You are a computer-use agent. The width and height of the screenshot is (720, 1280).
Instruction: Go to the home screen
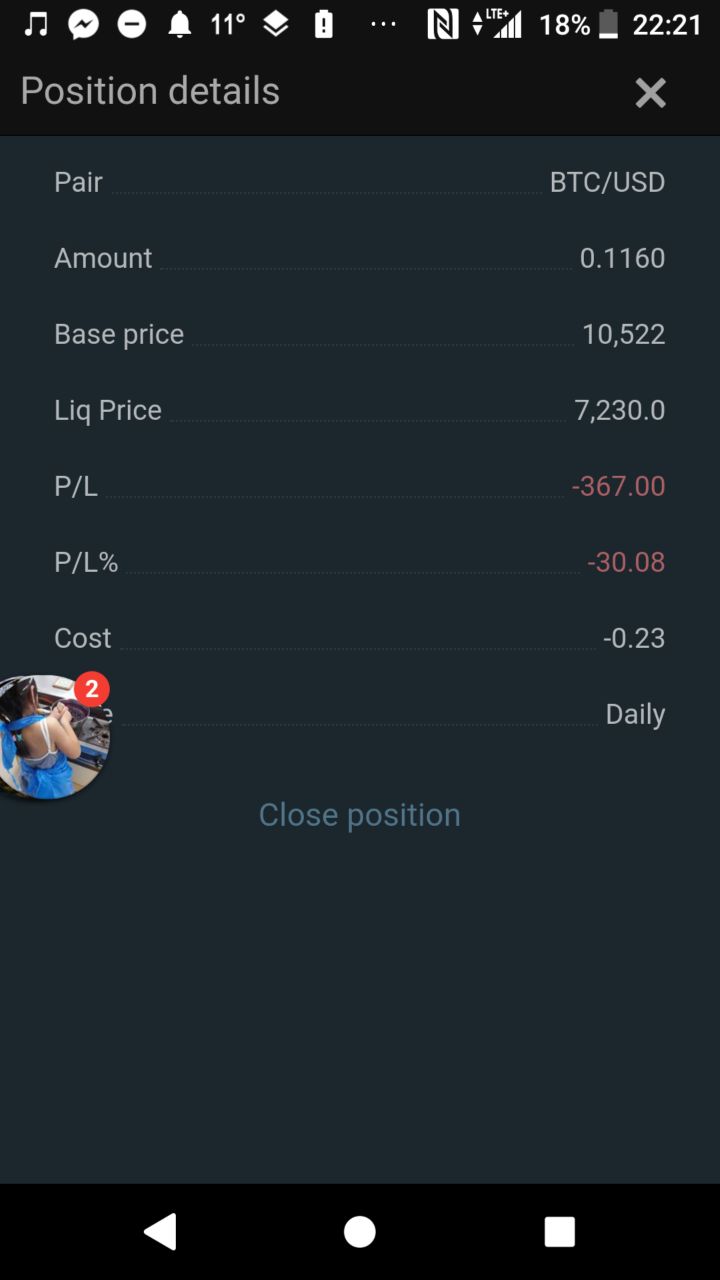point(360,1231)
